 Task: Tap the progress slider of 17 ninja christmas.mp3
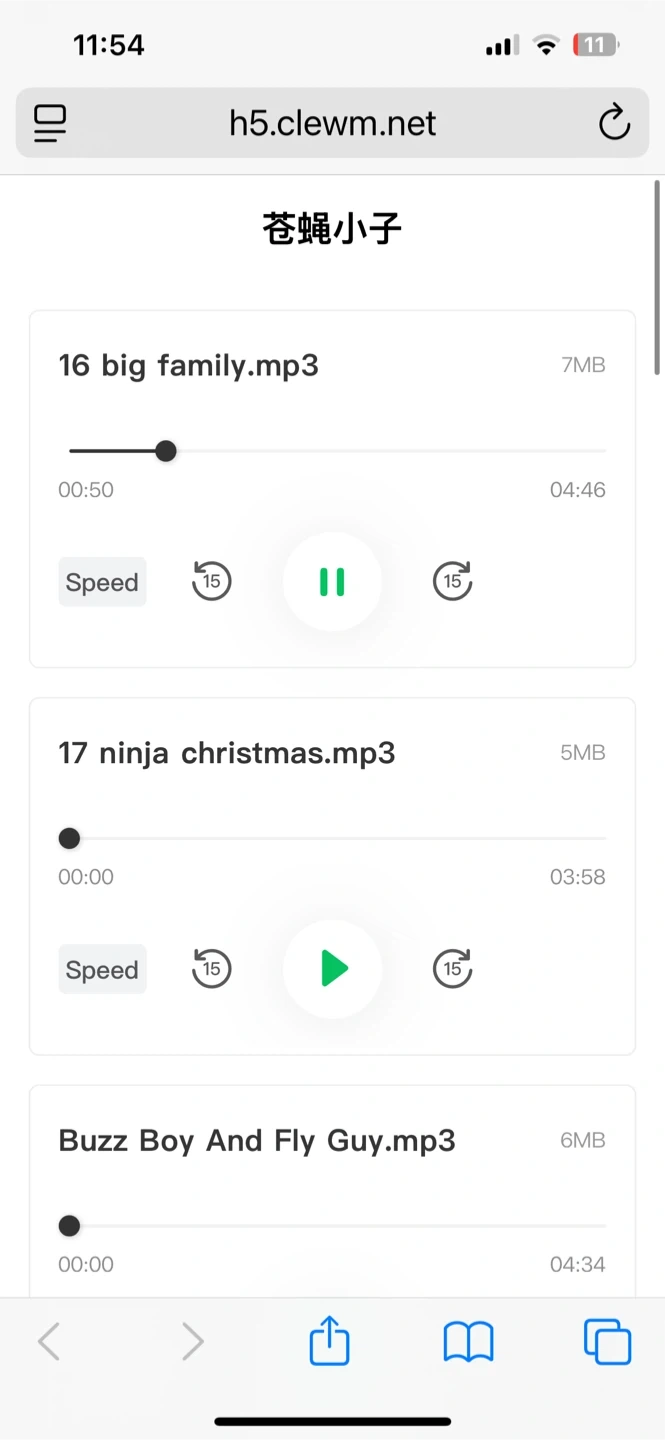[337, 838]
